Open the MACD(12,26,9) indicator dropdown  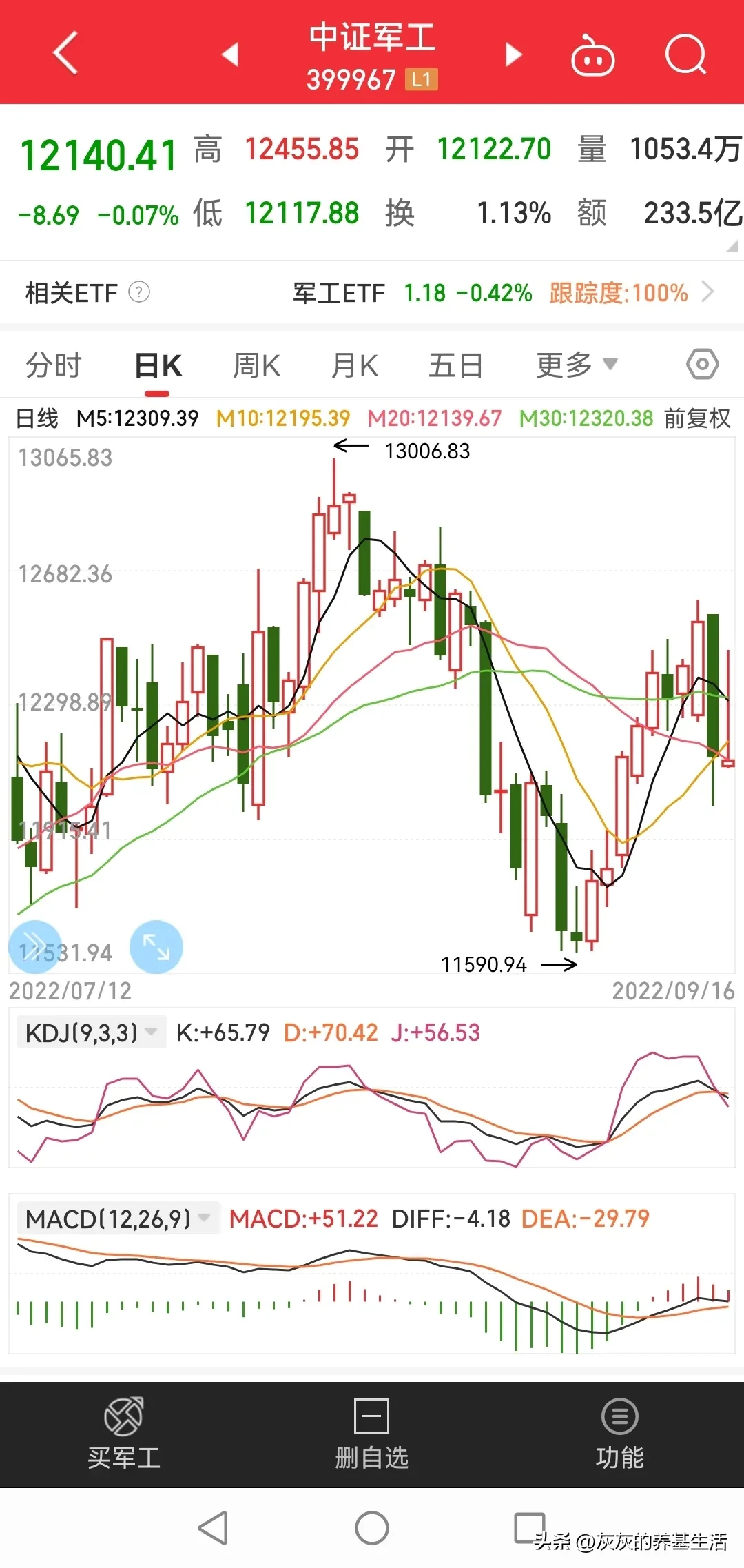(117, 1219)
